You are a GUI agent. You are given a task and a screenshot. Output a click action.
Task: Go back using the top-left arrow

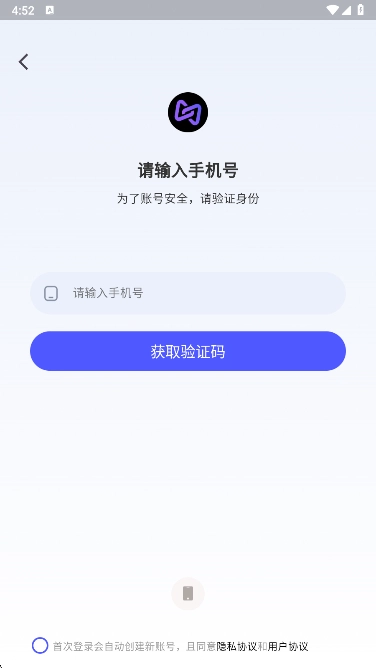pyautogui.click(x=23, y=62)
